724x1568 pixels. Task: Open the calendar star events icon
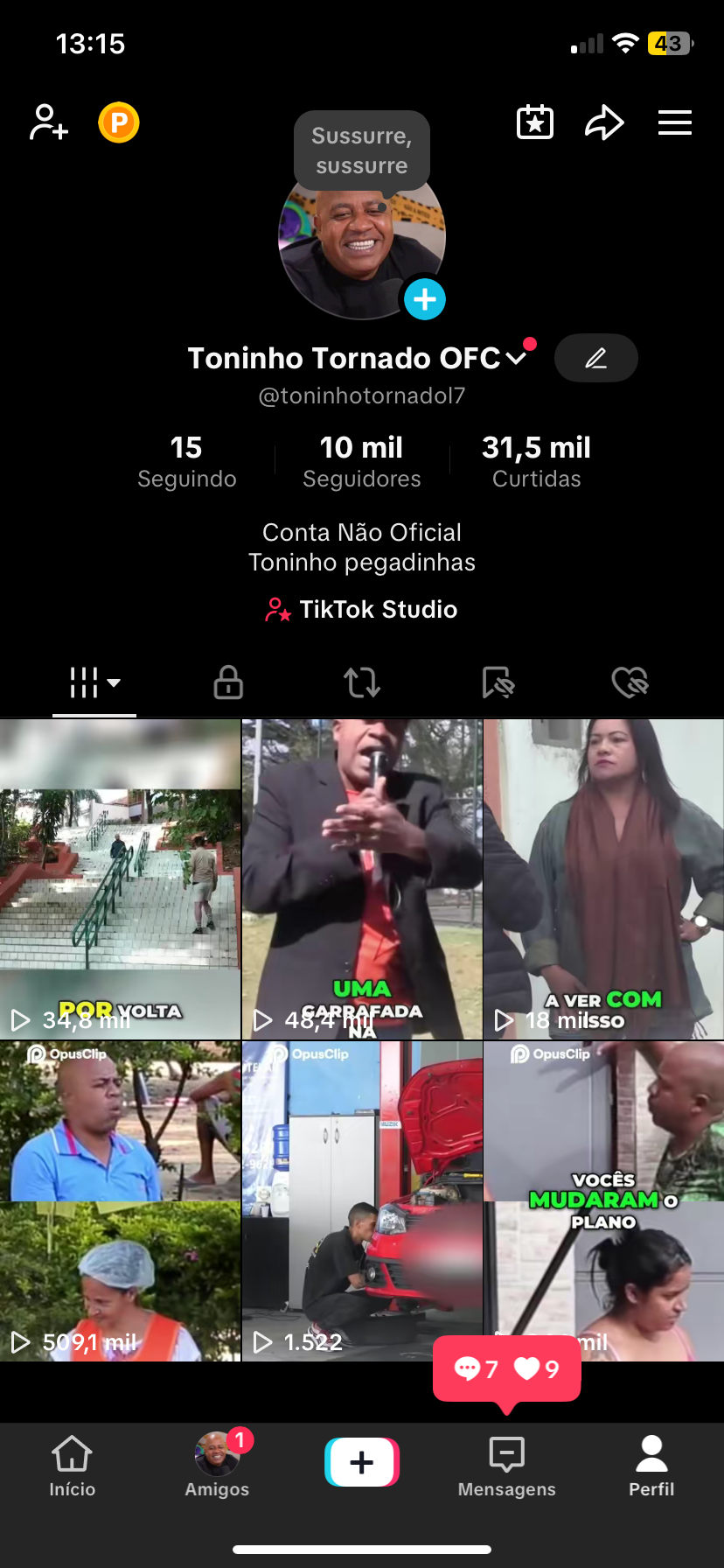[535, 122]
